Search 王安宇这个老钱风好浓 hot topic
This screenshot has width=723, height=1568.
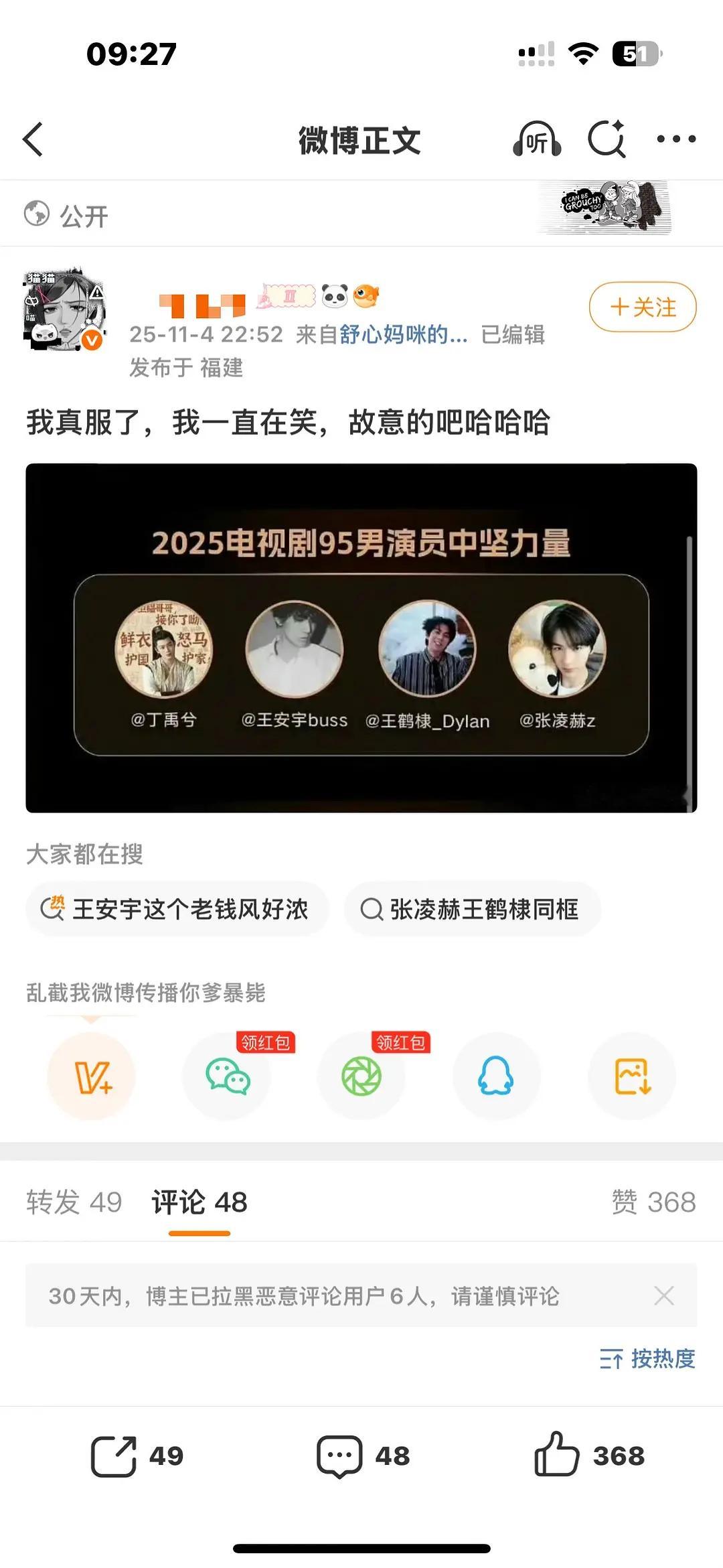click(x=177, y=909)
